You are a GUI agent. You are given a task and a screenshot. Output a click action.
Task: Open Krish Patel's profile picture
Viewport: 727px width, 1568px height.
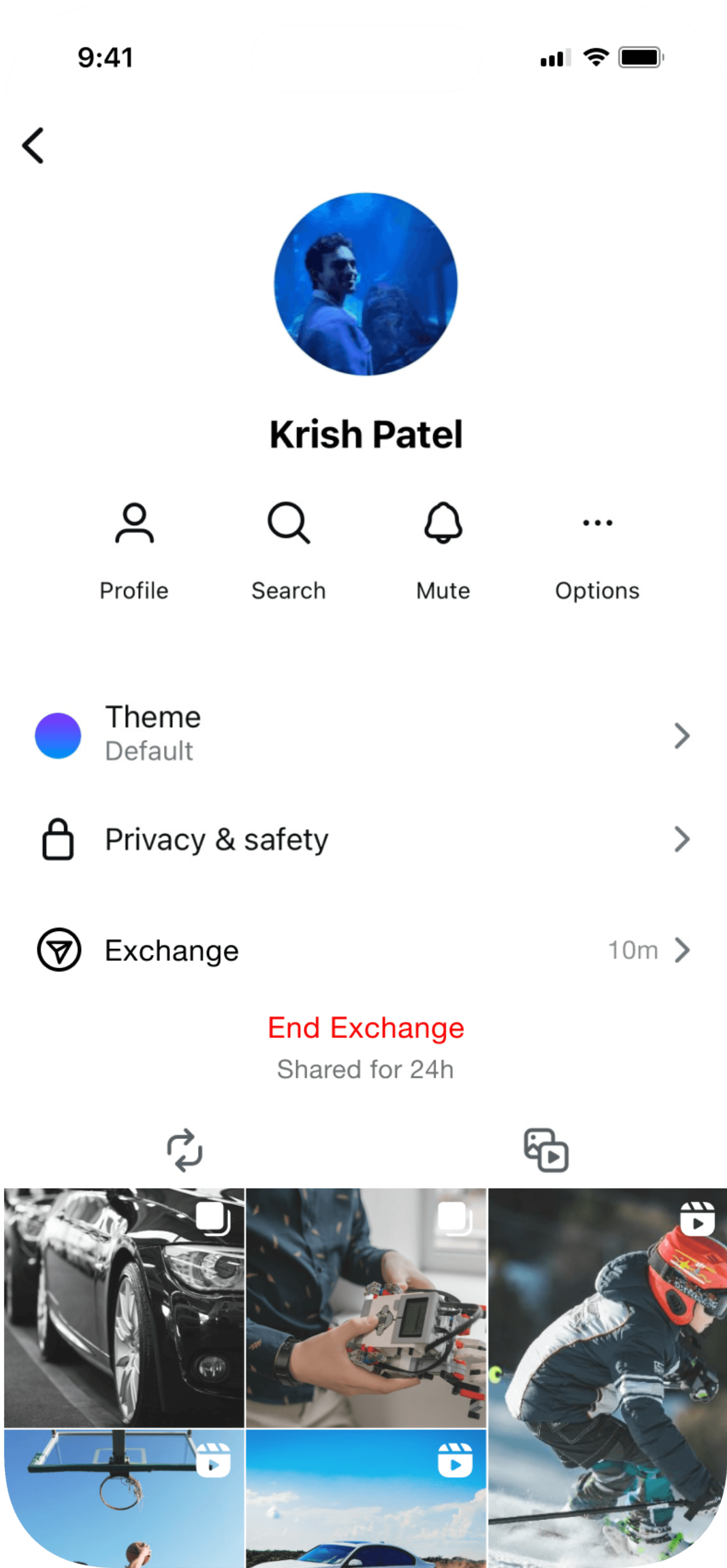click(365, 284)
